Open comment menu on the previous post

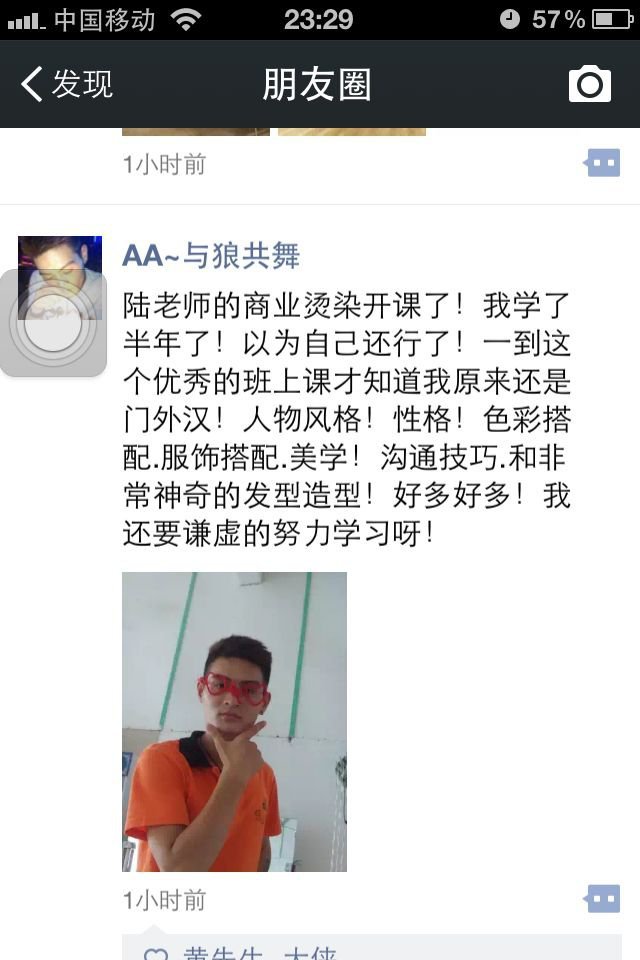[603, 163]
